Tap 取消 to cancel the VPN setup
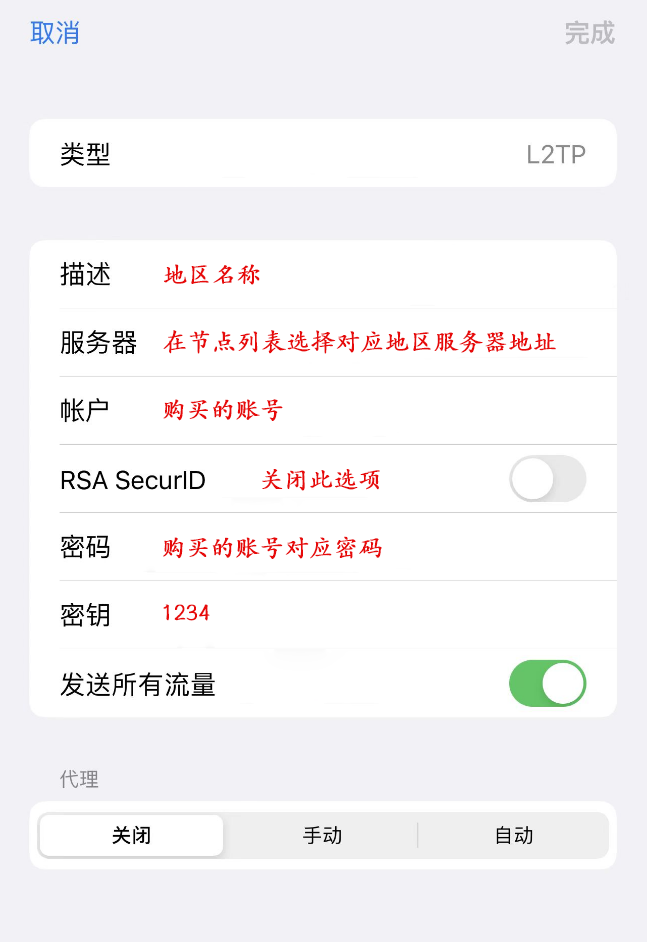Screen dimensions: 649x942 pyautogui.click(x=55, y=33)
